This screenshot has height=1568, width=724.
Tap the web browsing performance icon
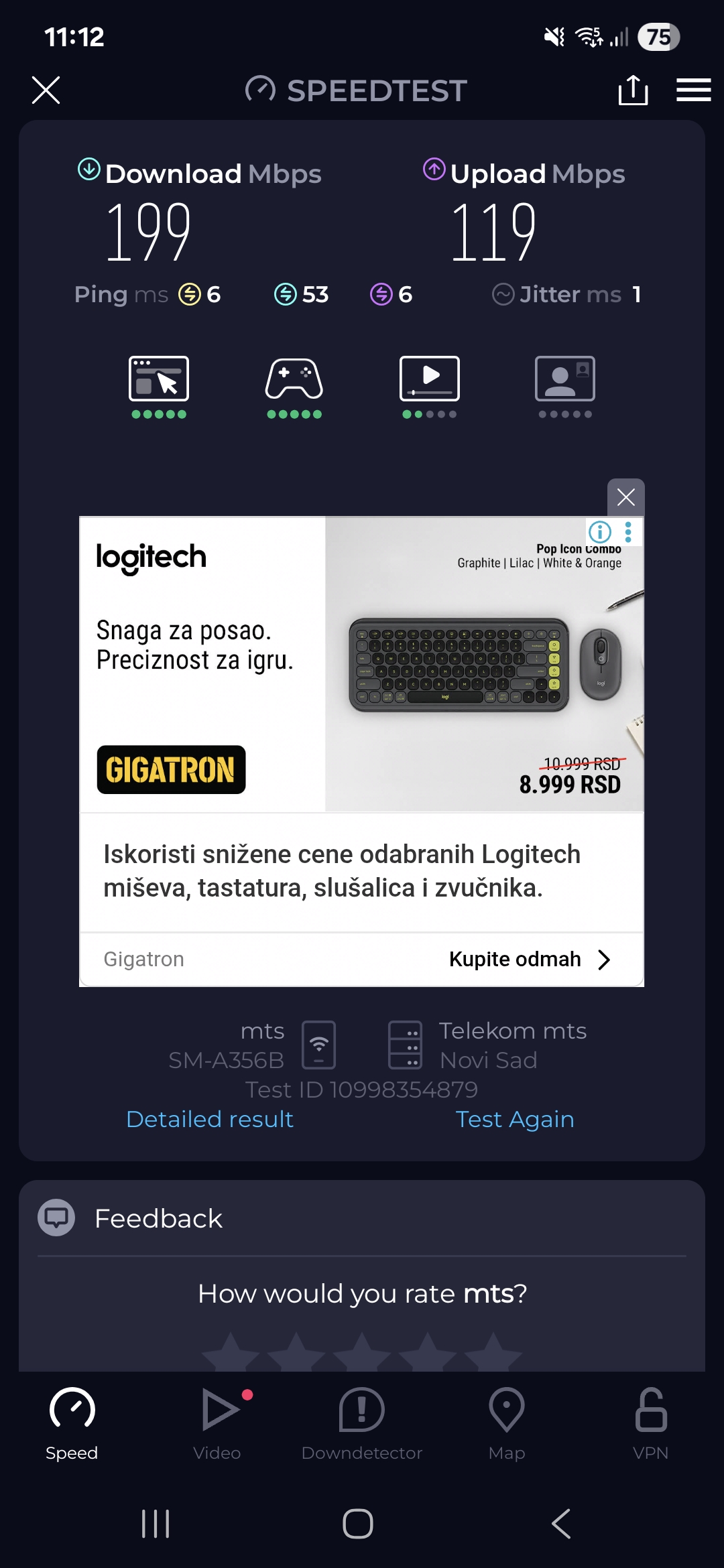(x=159, y=379)
